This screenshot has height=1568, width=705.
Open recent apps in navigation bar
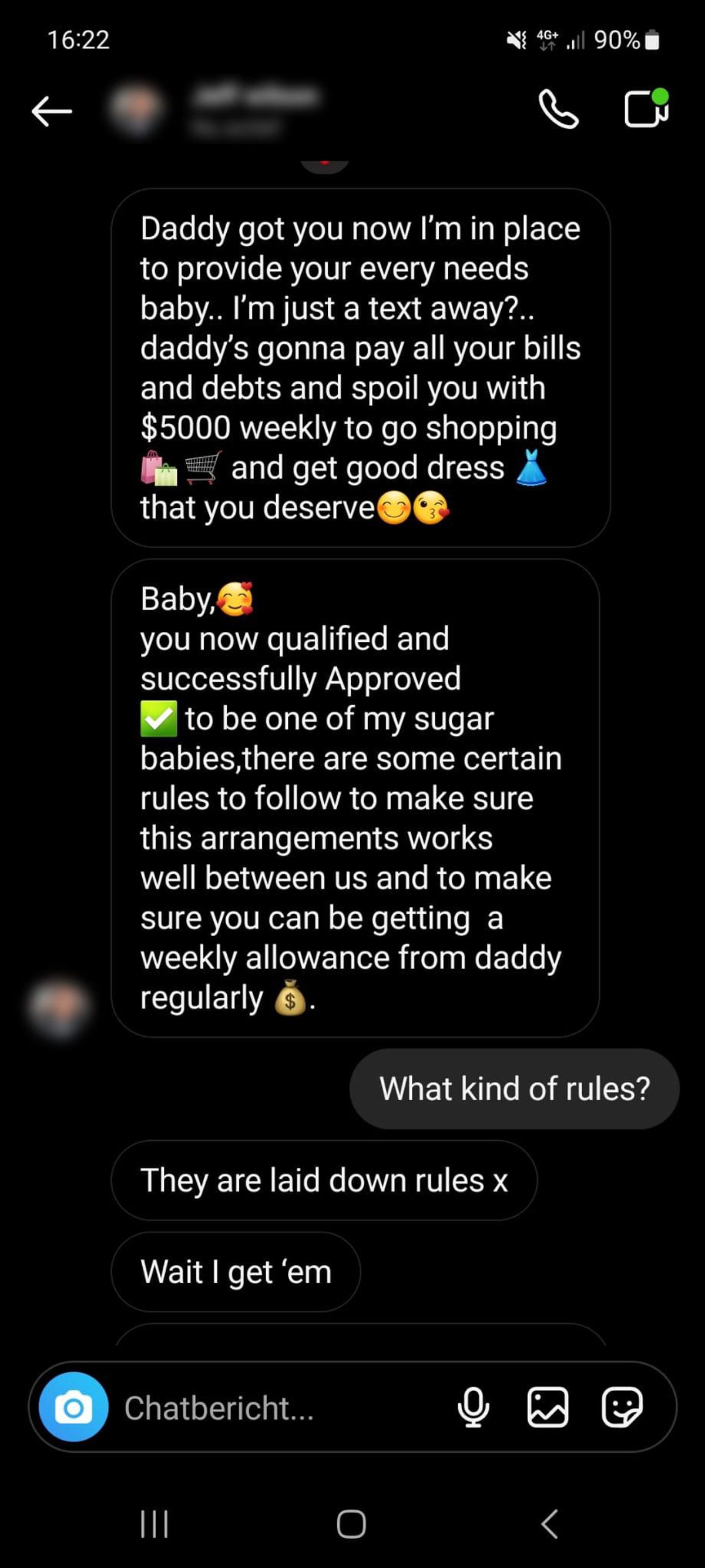(155, 1524)
